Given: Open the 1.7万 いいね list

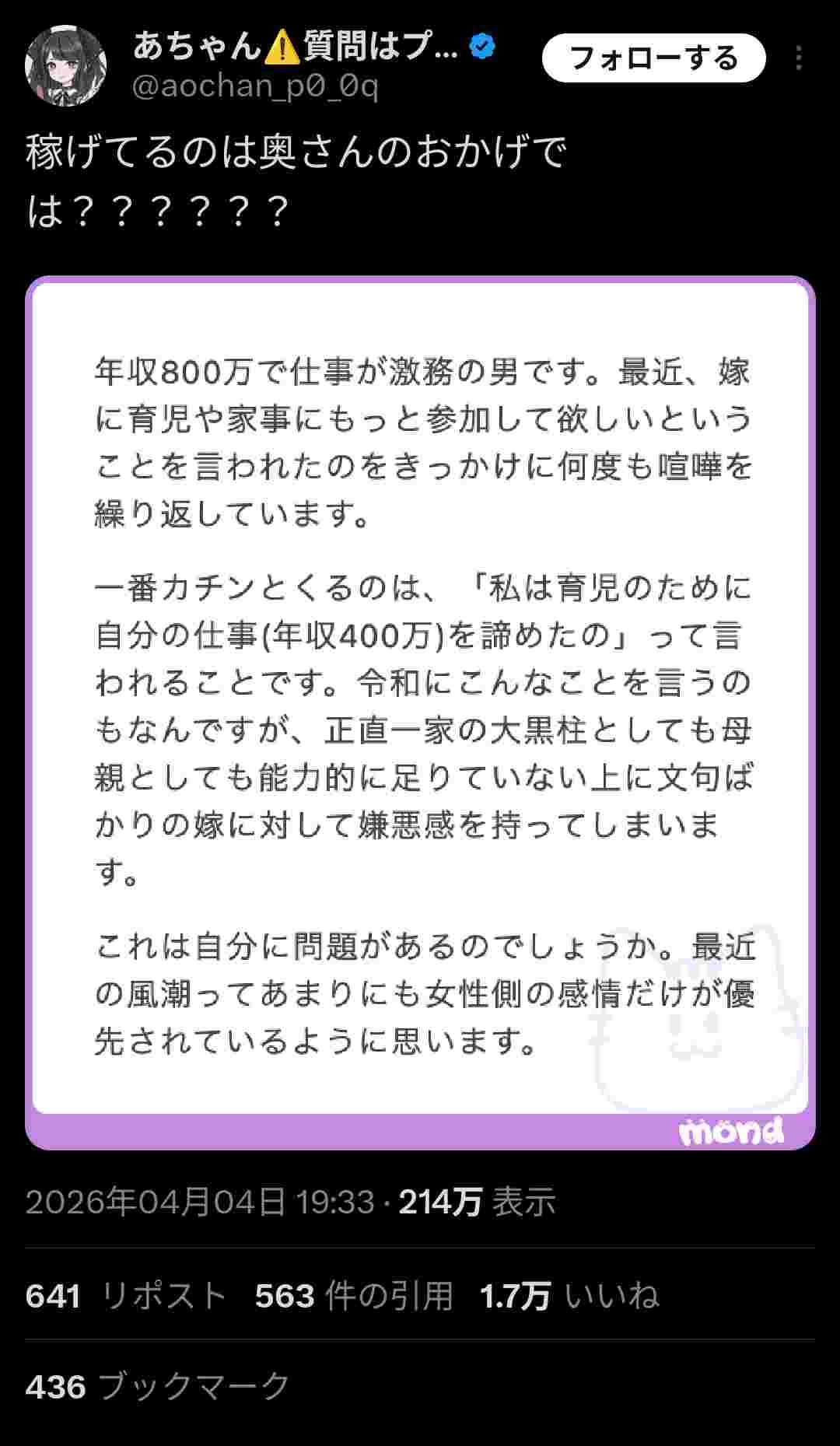Looking at the screenshot, I should pos(569,1296).
